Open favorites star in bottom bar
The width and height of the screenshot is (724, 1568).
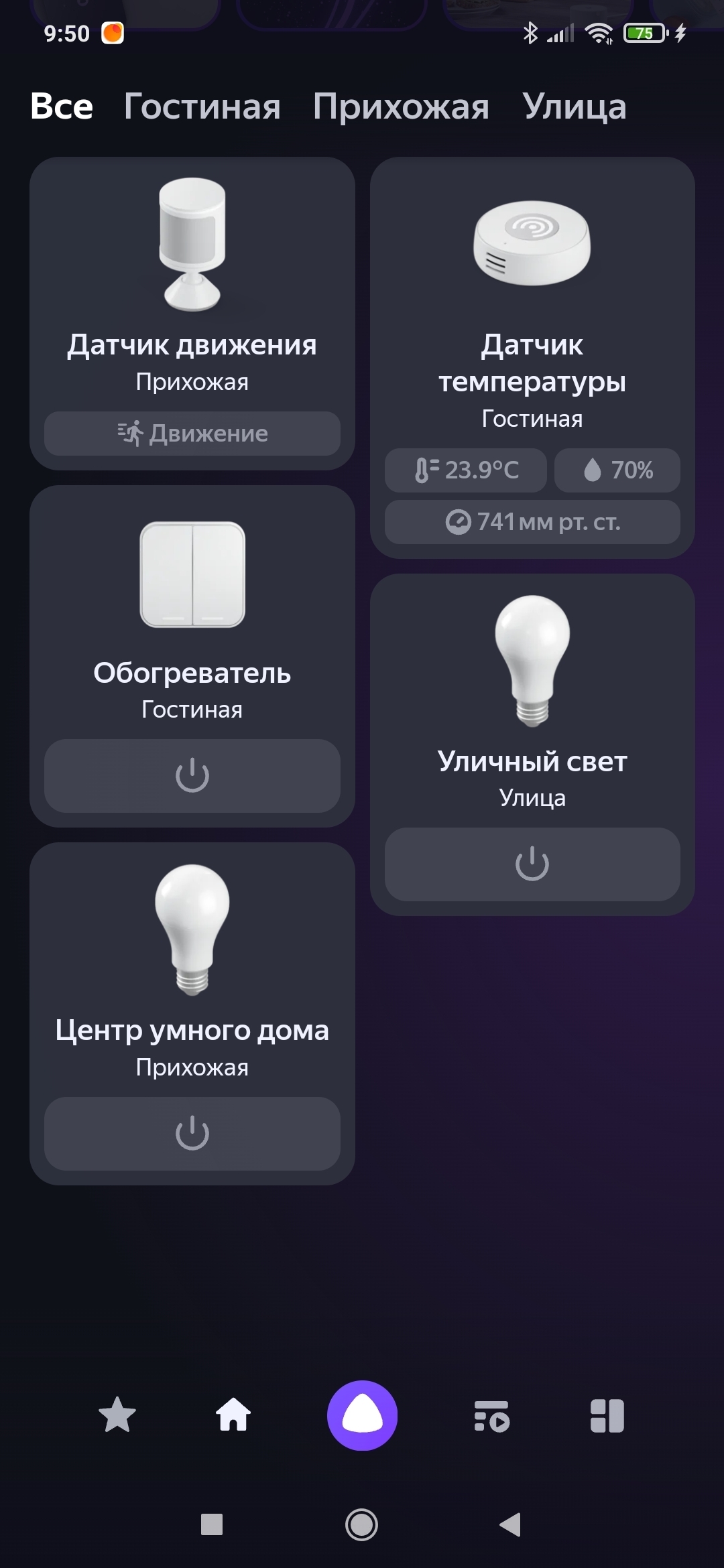click(117, 1415)
